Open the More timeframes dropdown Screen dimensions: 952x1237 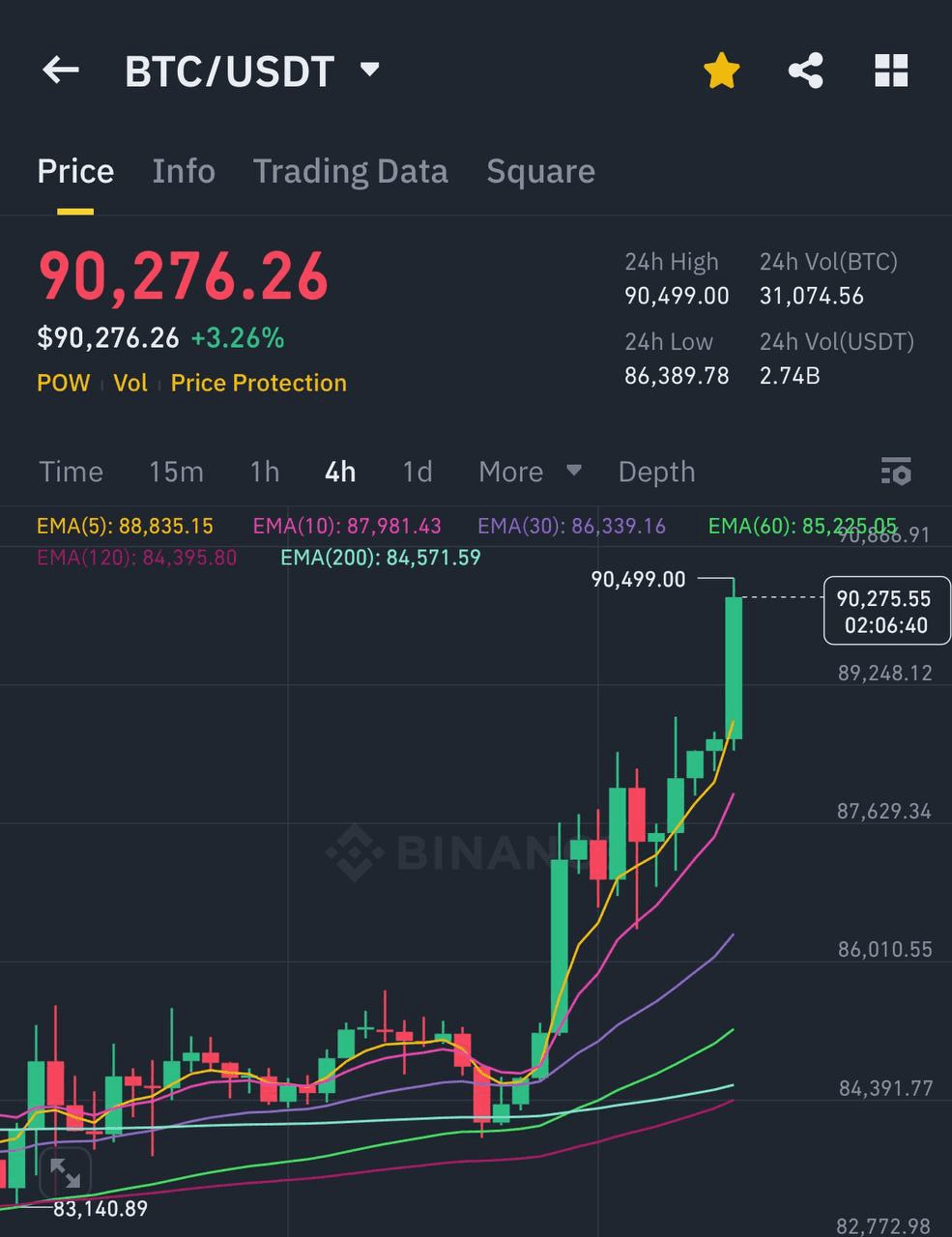click(530, 473)
